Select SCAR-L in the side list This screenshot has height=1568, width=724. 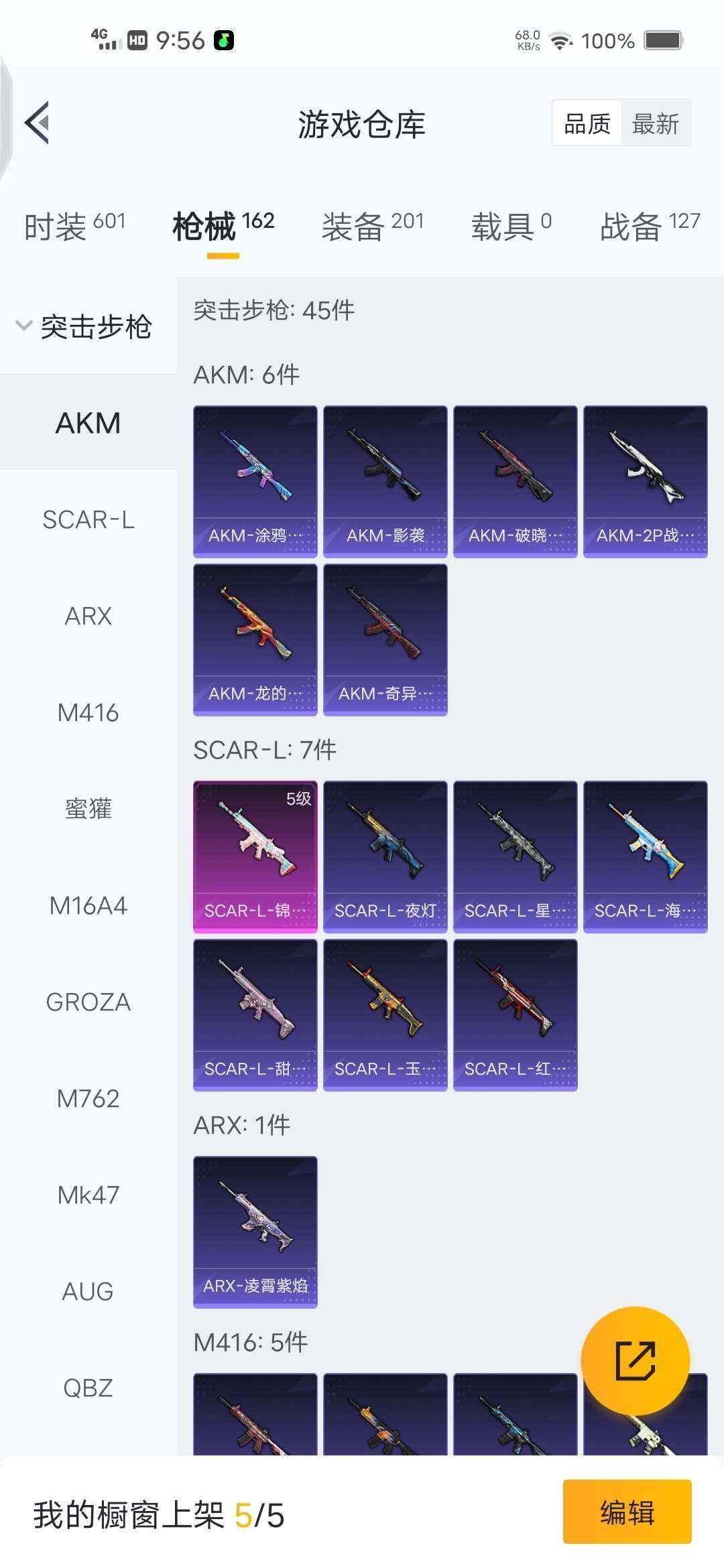(x=88, y=519)
